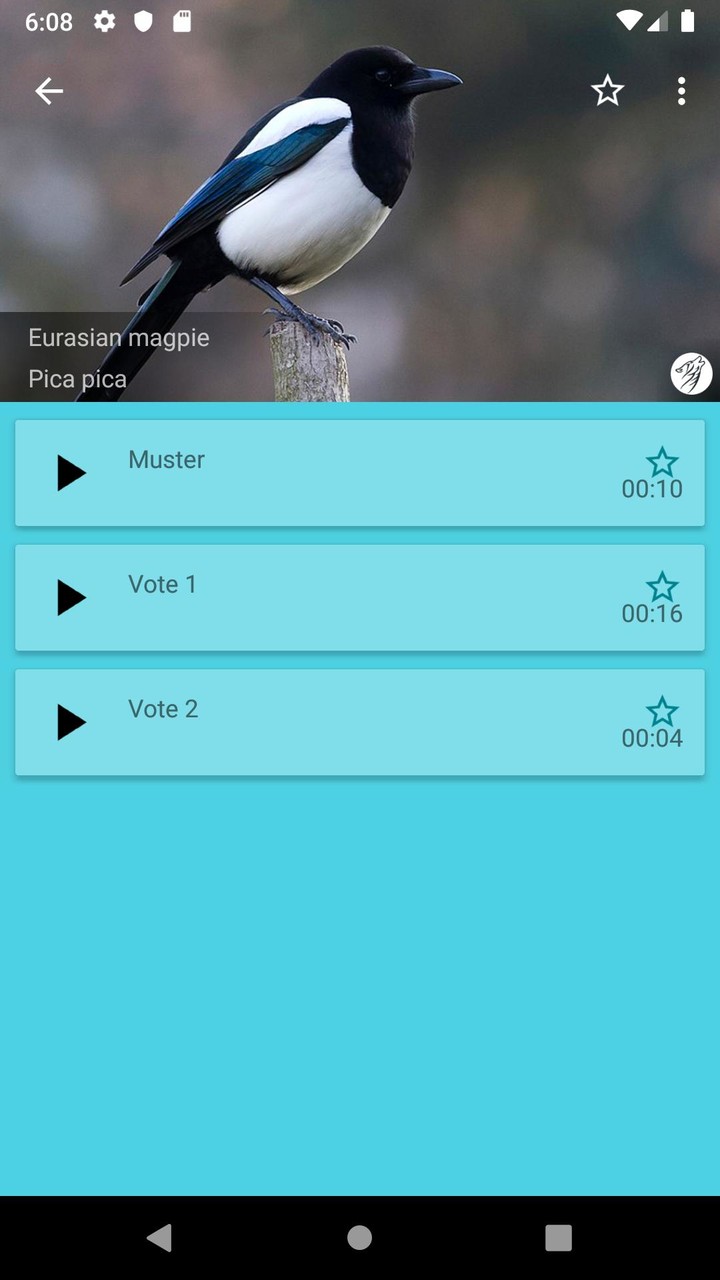Open the Muster track card

[x=360, y=473]
